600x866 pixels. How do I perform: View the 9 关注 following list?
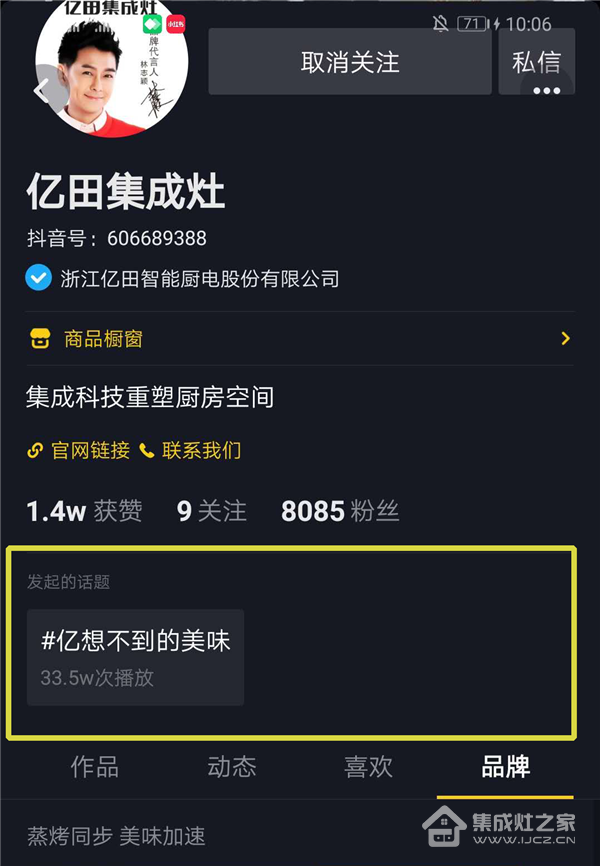(211, 511)
